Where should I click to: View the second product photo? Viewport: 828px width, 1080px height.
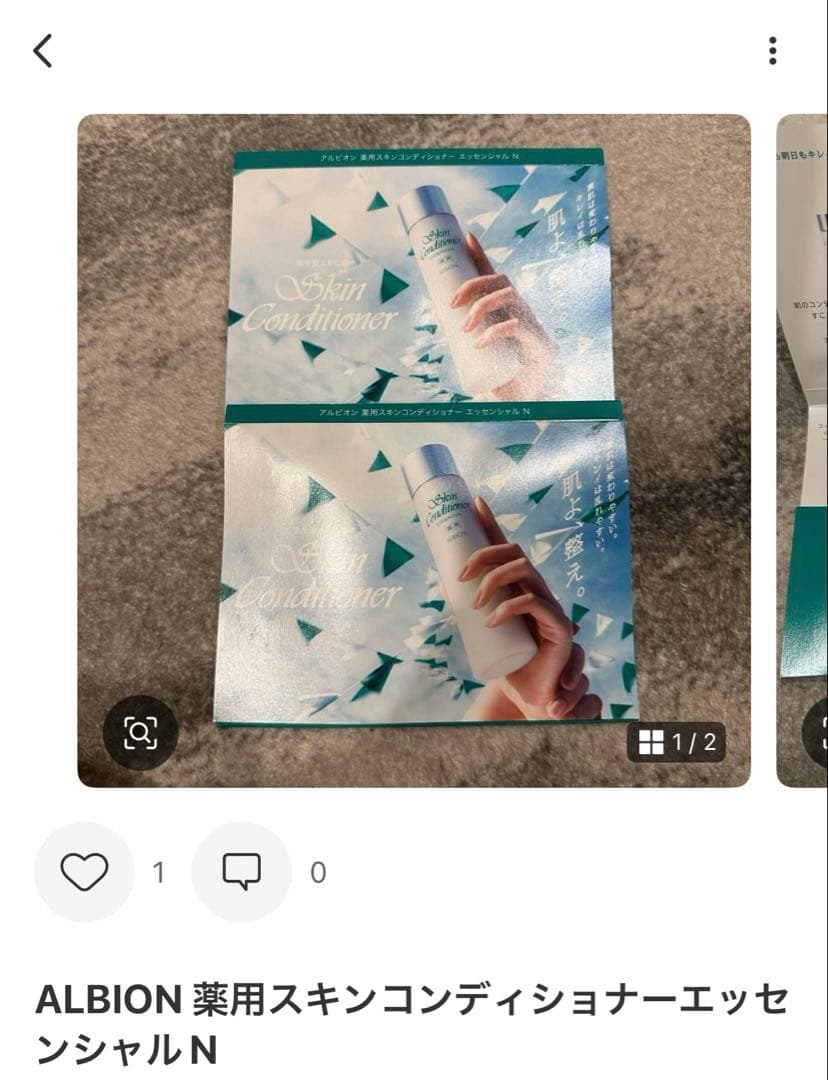(804, 450)
